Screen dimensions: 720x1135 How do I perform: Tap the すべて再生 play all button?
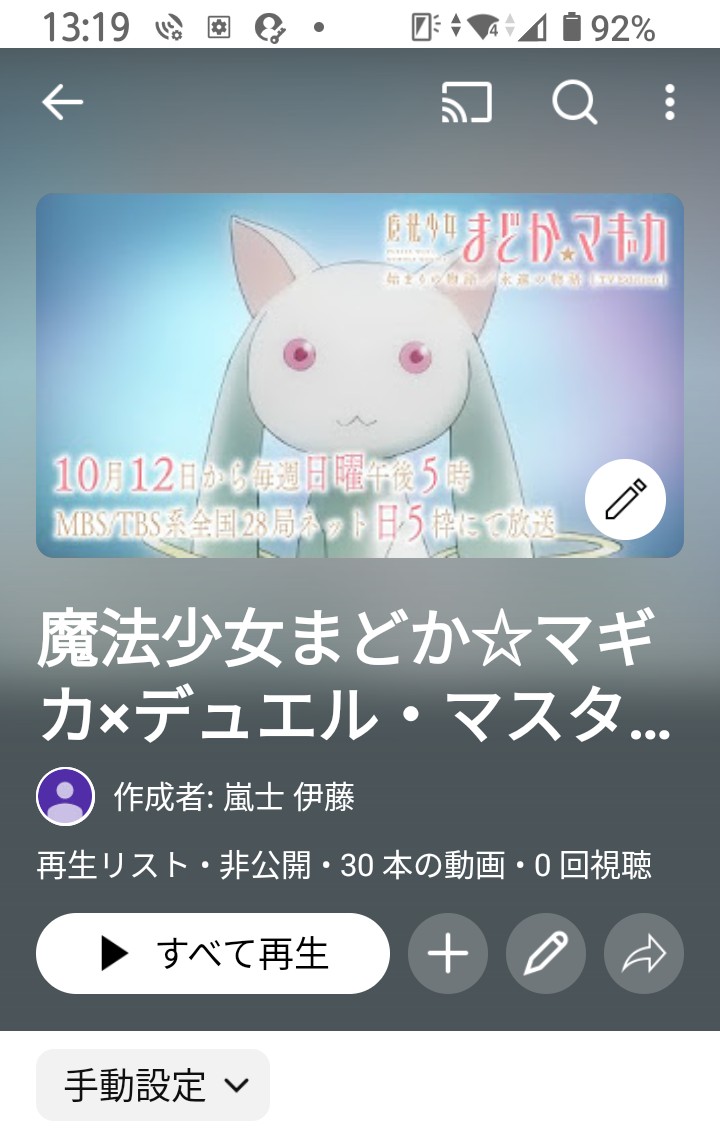(x=212, y=953)
